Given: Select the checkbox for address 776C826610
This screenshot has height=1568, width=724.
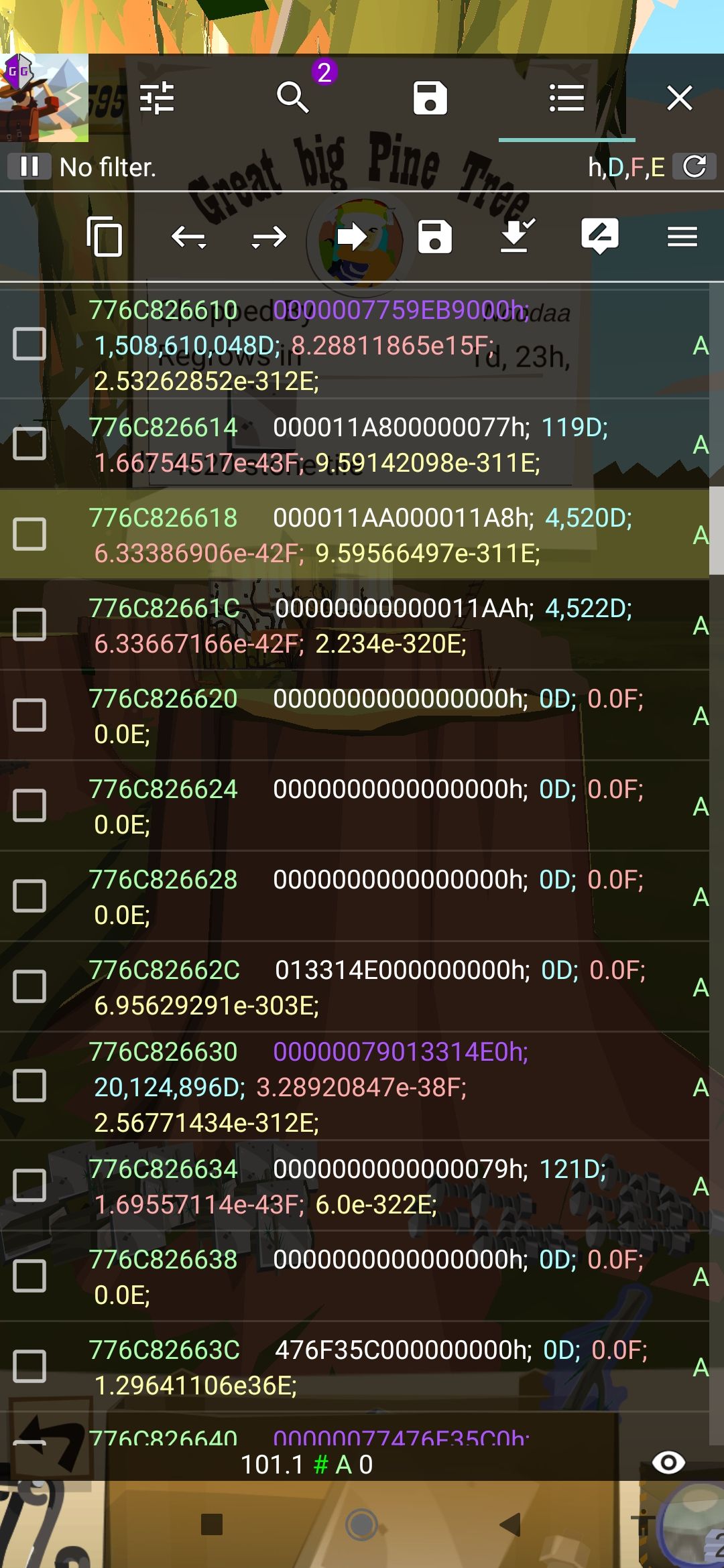Looking at the screenshot, I should [29, 344].
